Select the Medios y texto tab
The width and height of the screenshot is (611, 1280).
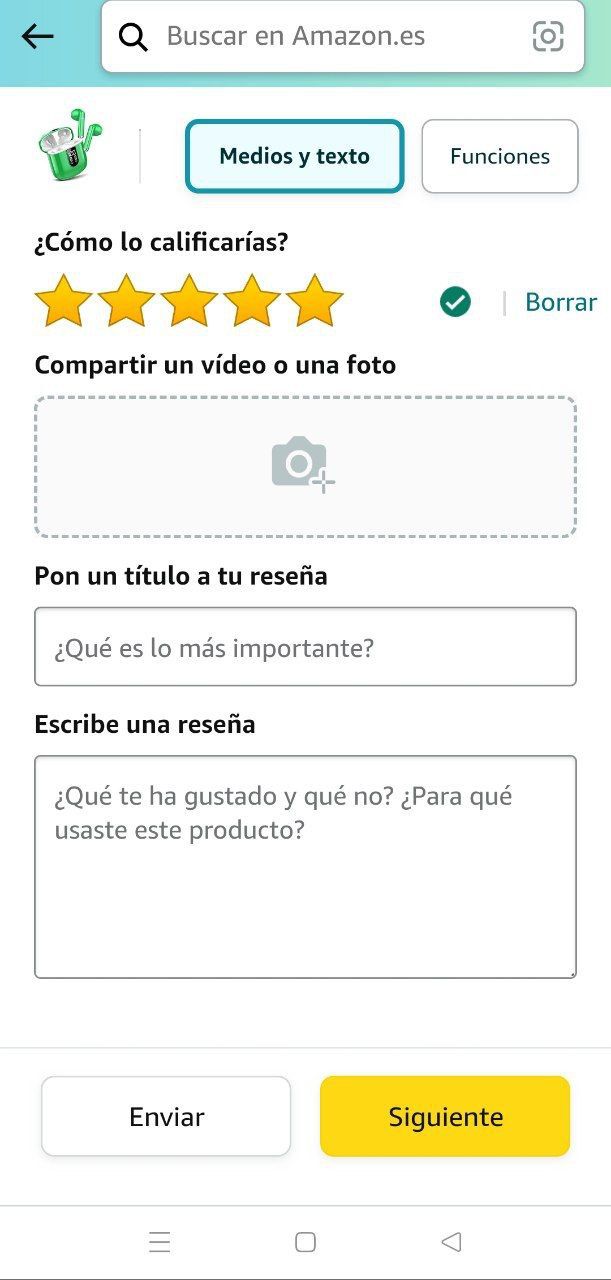294,156
